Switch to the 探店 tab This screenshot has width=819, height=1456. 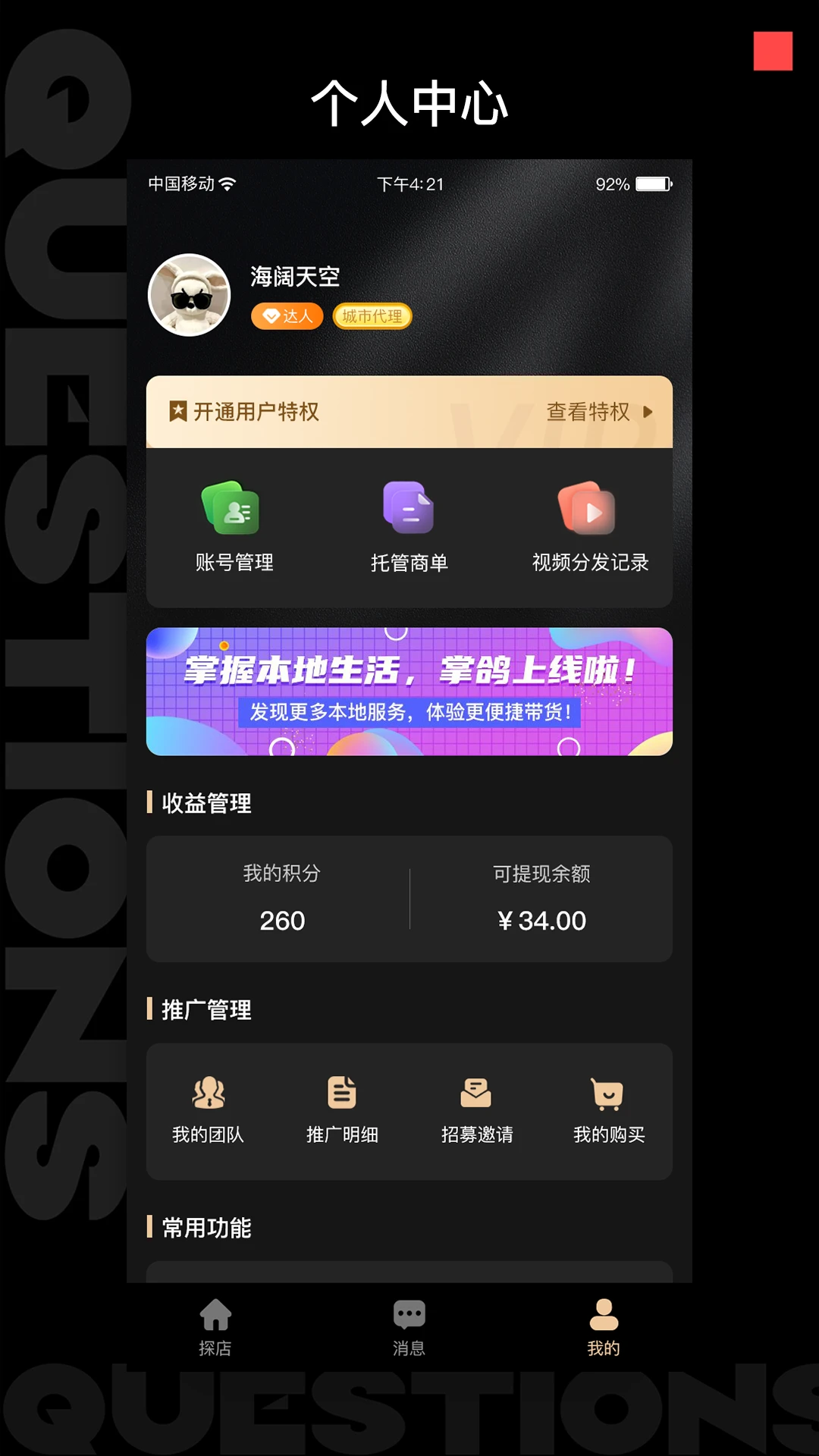[215, 1327]
